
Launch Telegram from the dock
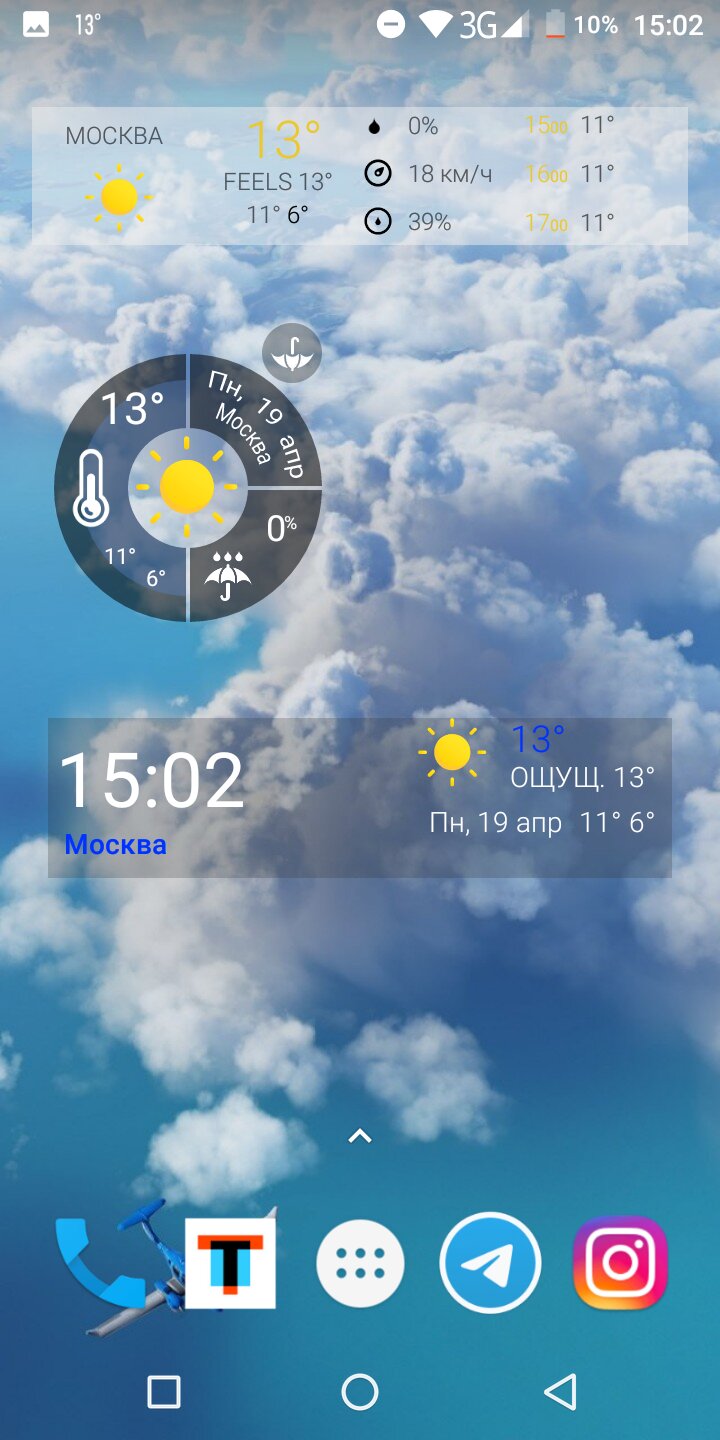pyautogui.click(x=490, y=1264)
